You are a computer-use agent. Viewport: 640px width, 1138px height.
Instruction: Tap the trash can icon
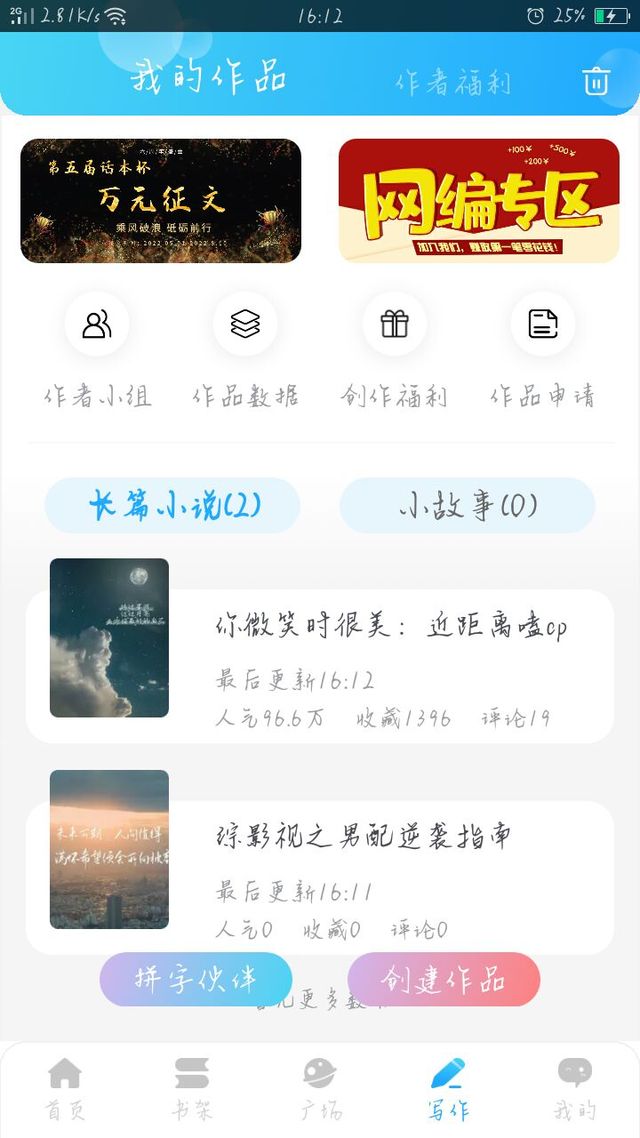tap(596, 81)
